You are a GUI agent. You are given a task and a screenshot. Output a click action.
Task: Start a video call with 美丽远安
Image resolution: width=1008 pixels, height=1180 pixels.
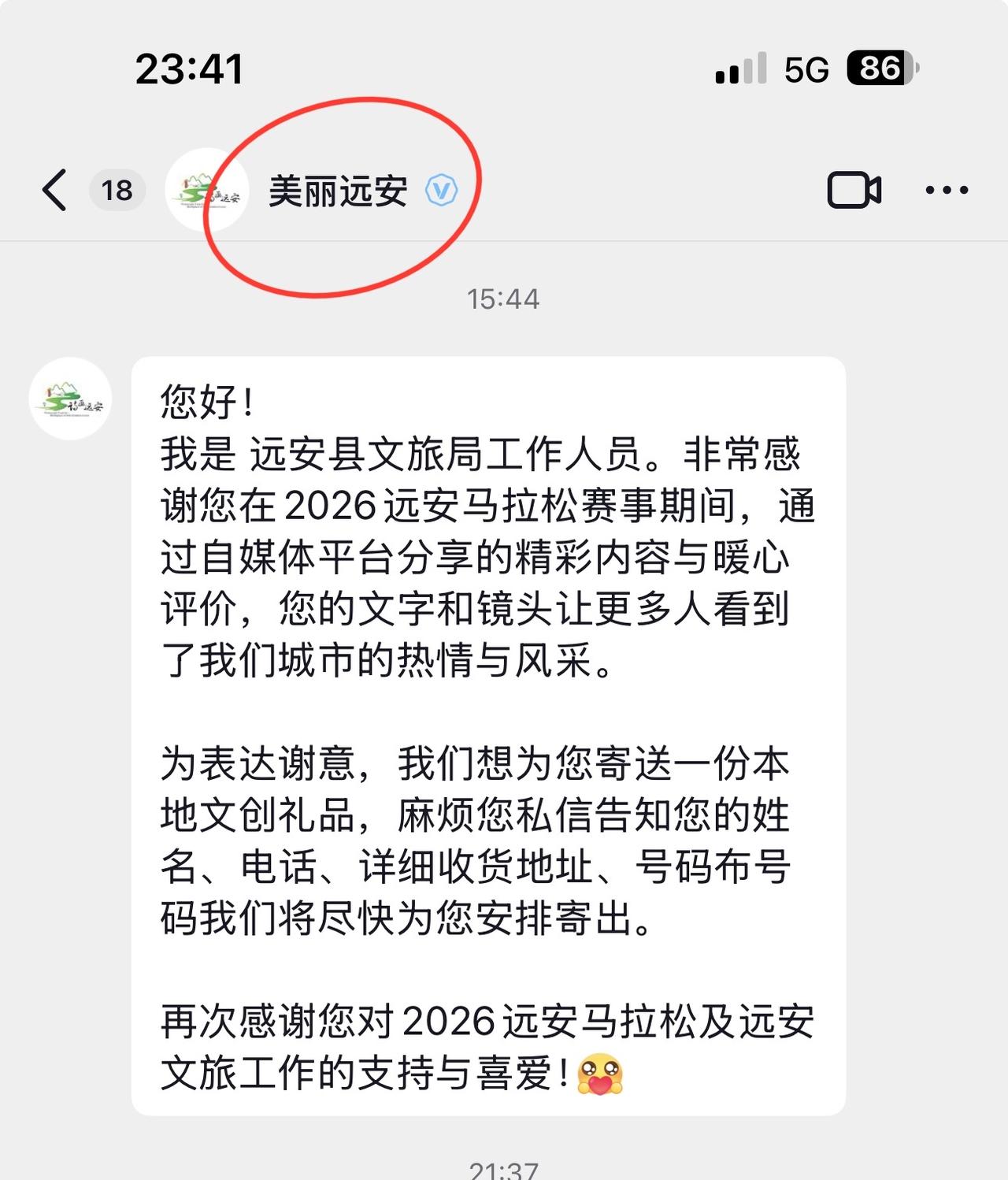(855, 189)
